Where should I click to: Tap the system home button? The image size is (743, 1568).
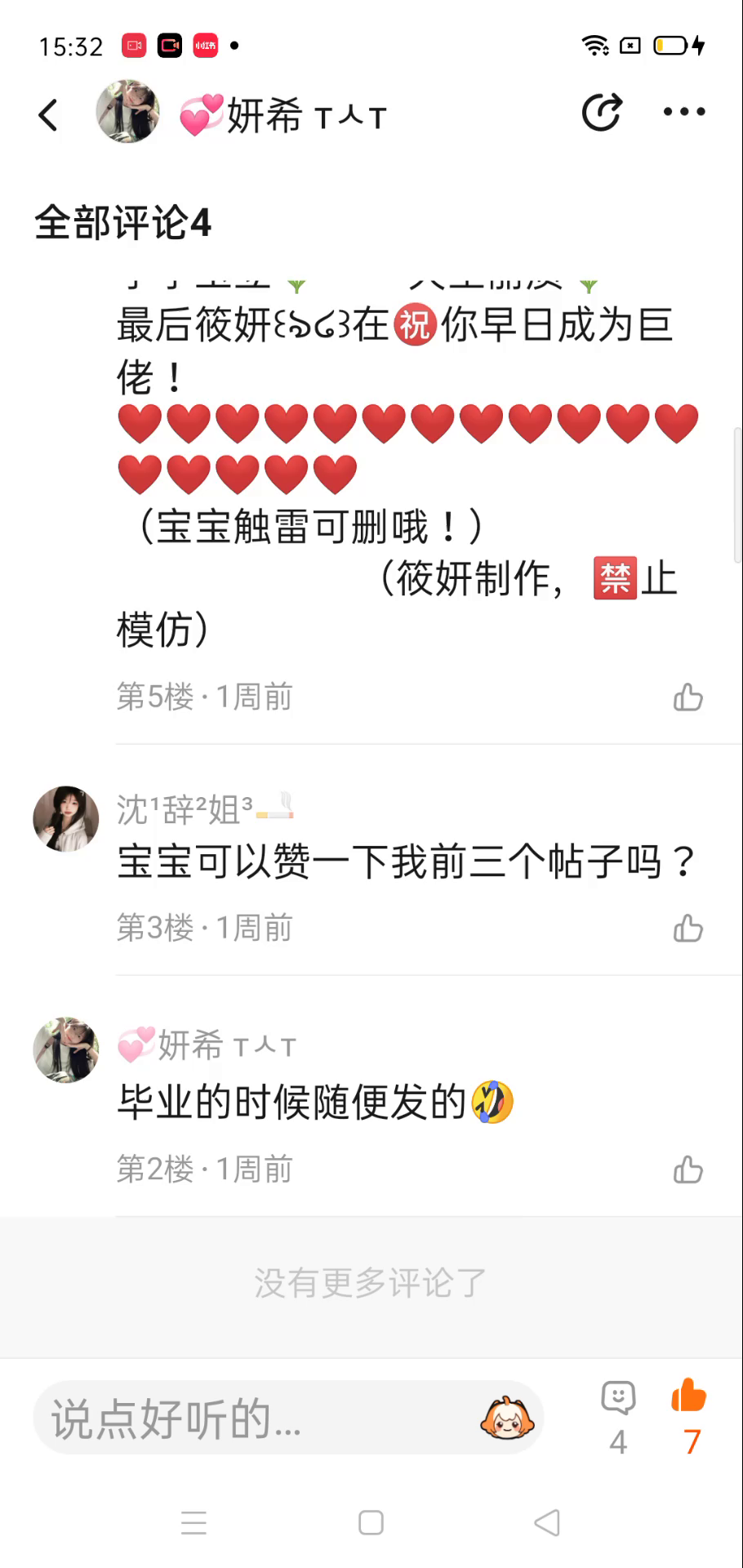click(x=371, y=1522)
